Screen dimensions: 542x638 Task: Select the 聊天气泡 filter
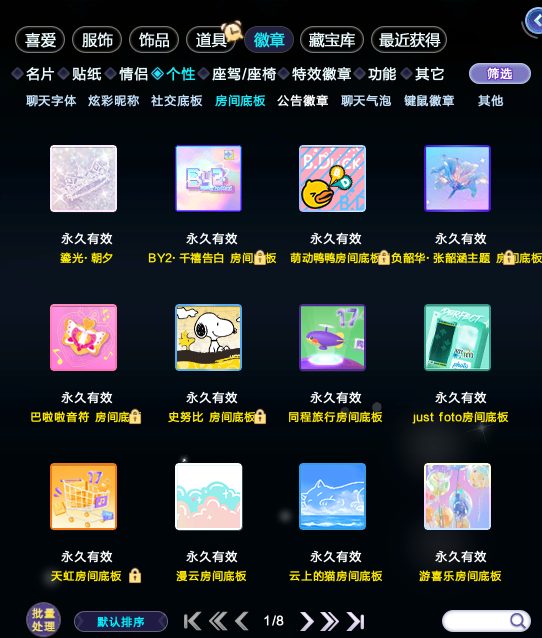(x=366, y=101)
